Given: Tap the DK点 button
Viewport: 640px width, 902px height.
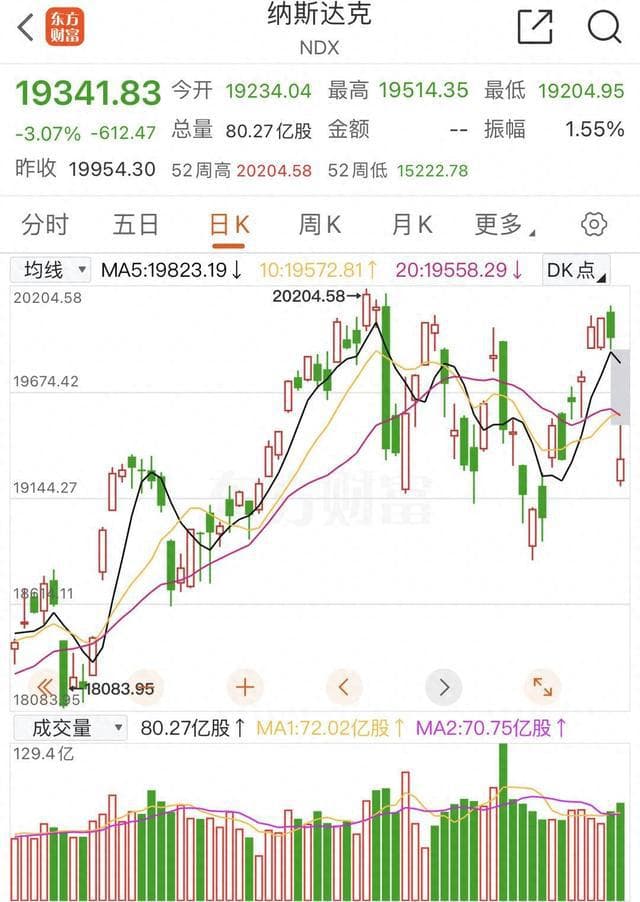Looking at the screenshot, I should pos(575,270).
